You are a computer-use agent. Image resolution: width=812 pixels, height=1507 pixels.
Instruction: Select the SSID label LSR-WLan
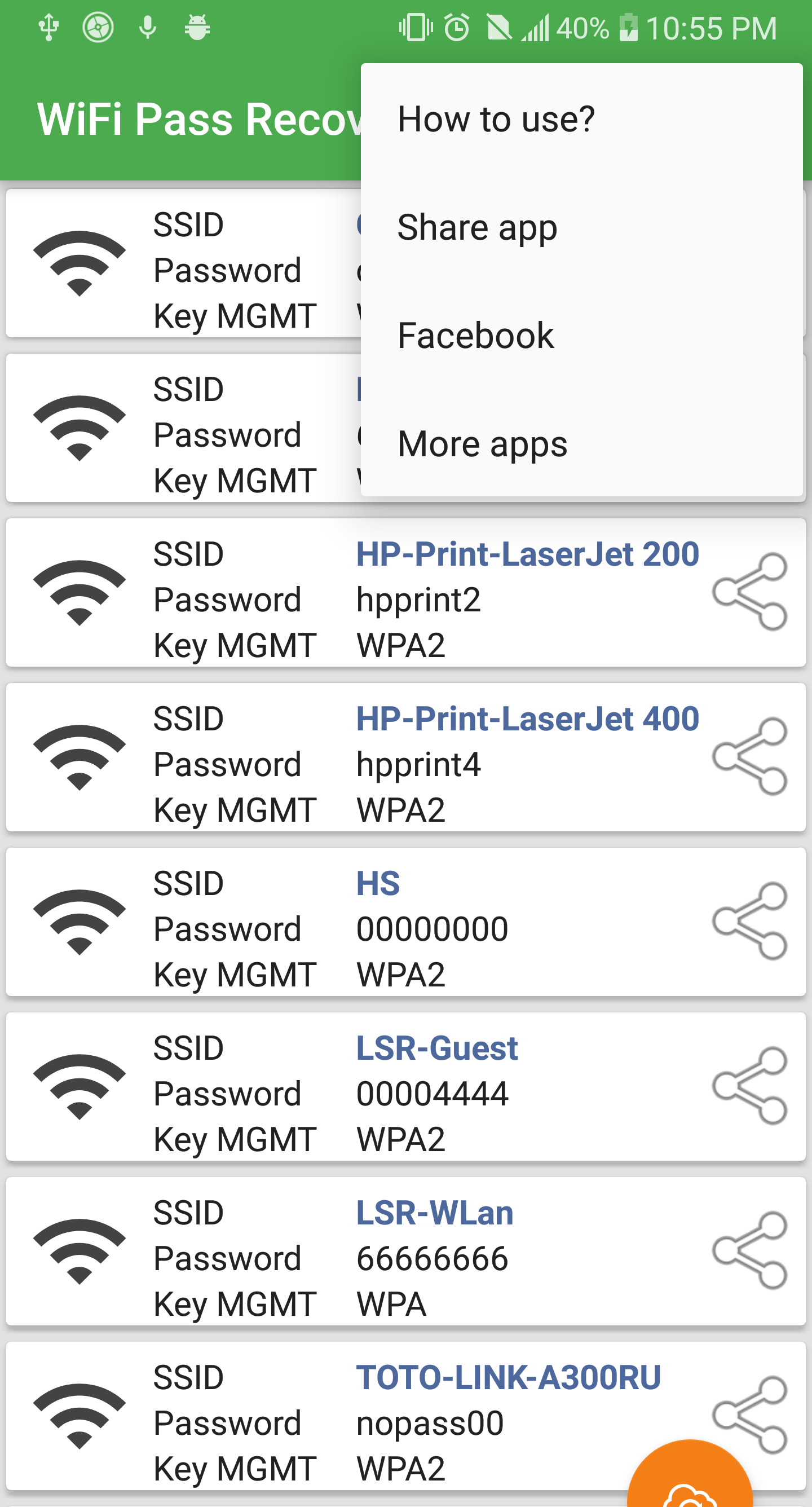click(434, 1211)
